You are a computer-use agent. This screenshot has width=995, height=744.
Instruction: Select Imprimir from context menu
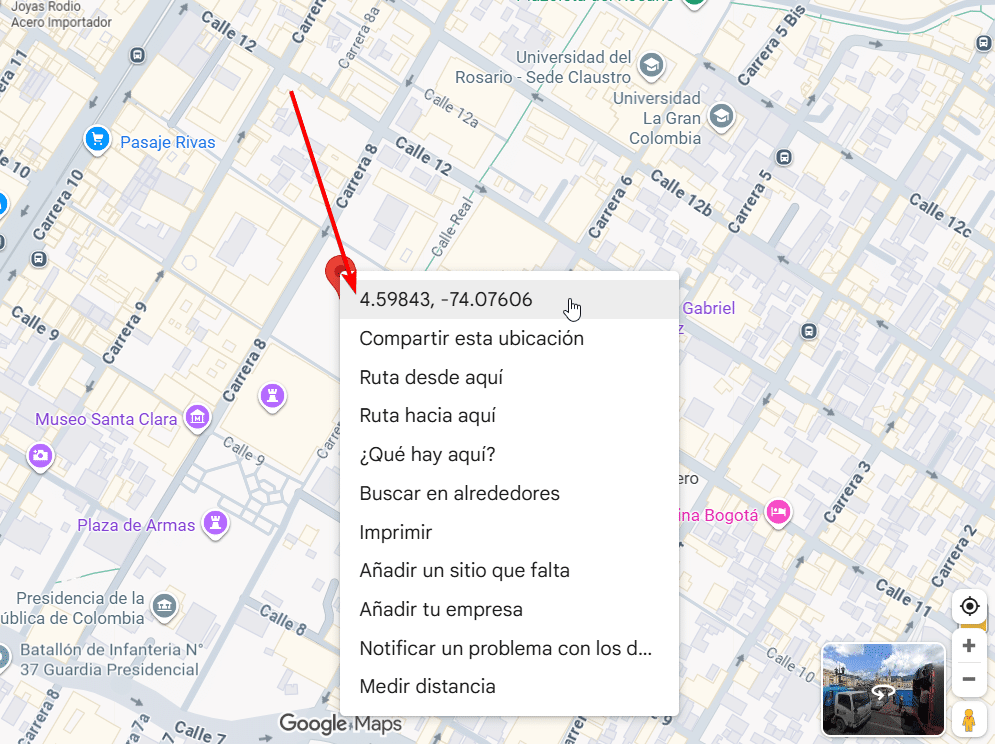coord(395,532)
